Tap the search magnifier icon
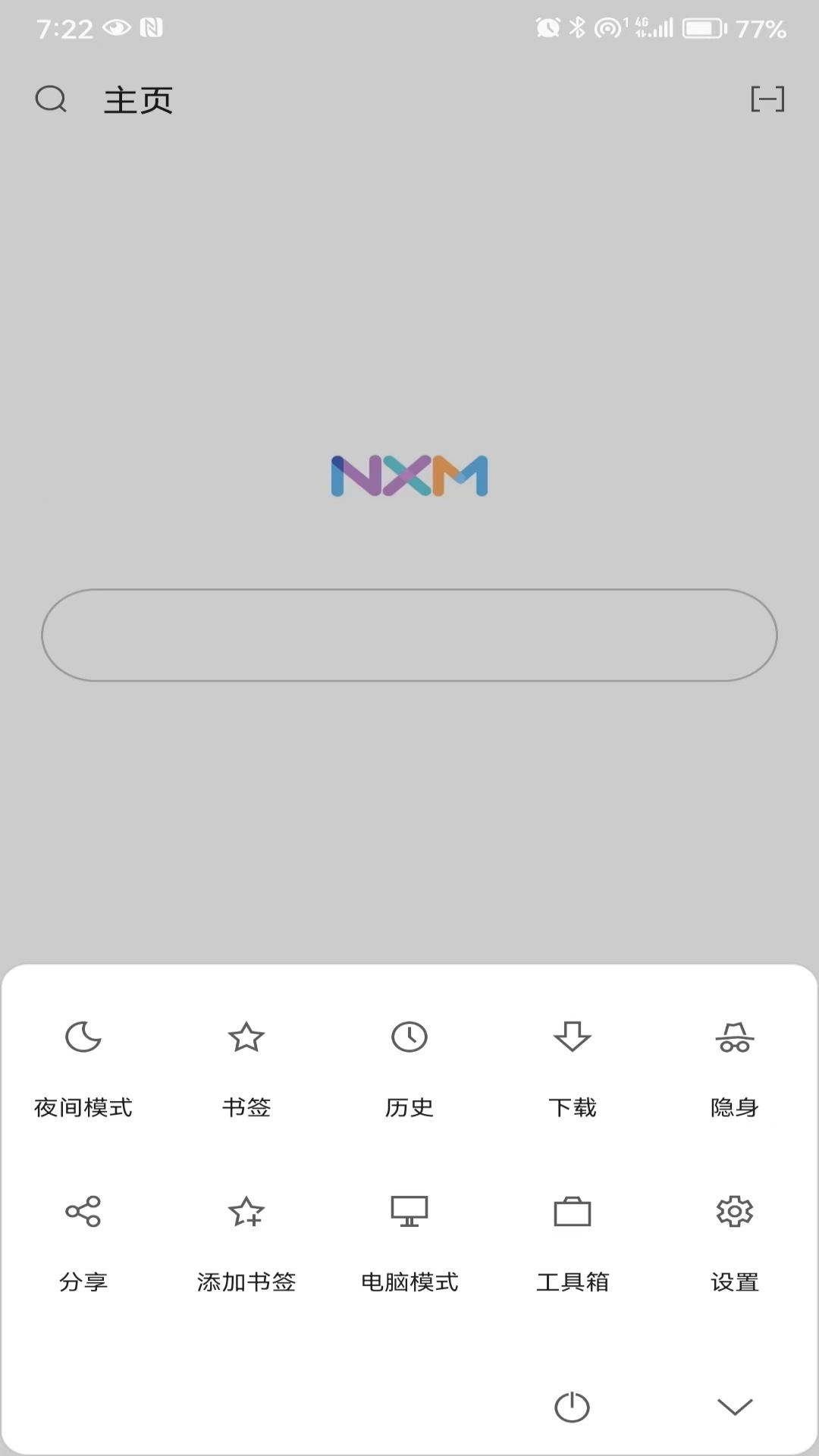819x1456 pixels. 50,99
